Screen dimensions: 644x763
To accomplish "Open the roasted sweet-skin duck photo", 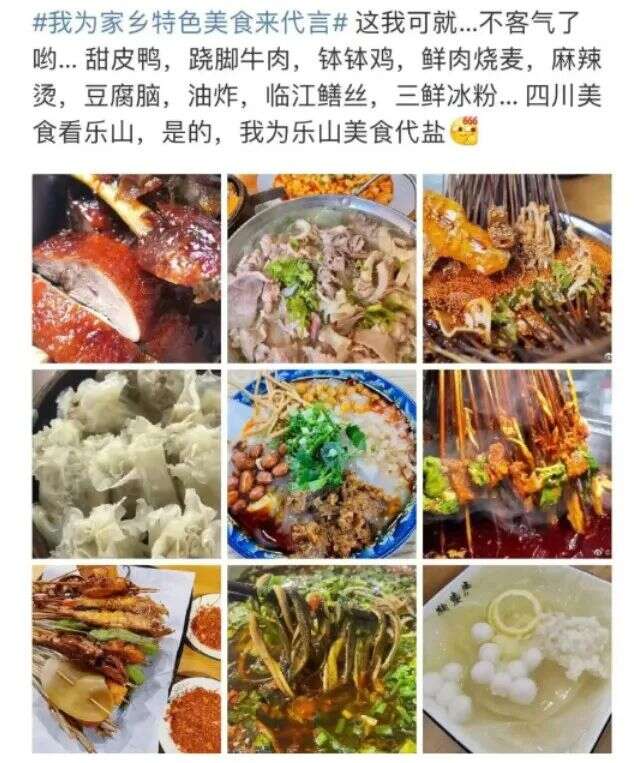I will 126,268.
